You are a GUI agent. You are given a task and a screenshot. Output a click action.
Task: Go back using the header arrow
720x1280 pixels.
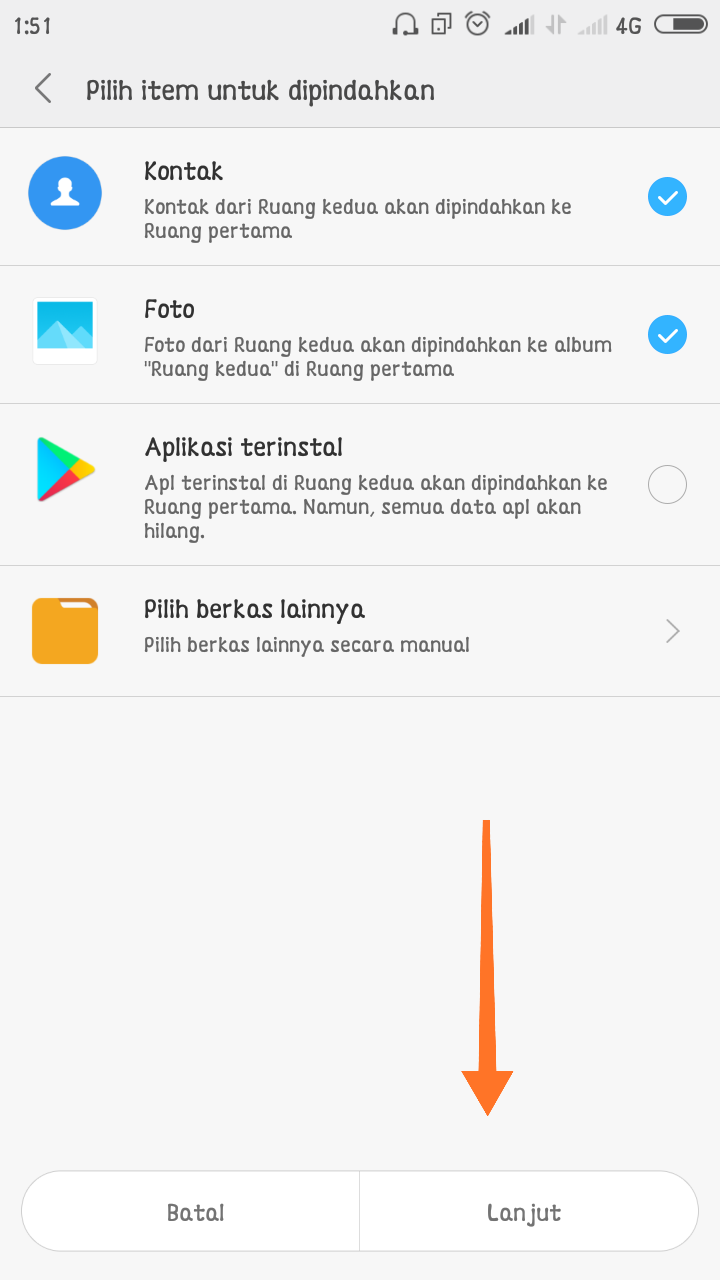pos(43,90)
